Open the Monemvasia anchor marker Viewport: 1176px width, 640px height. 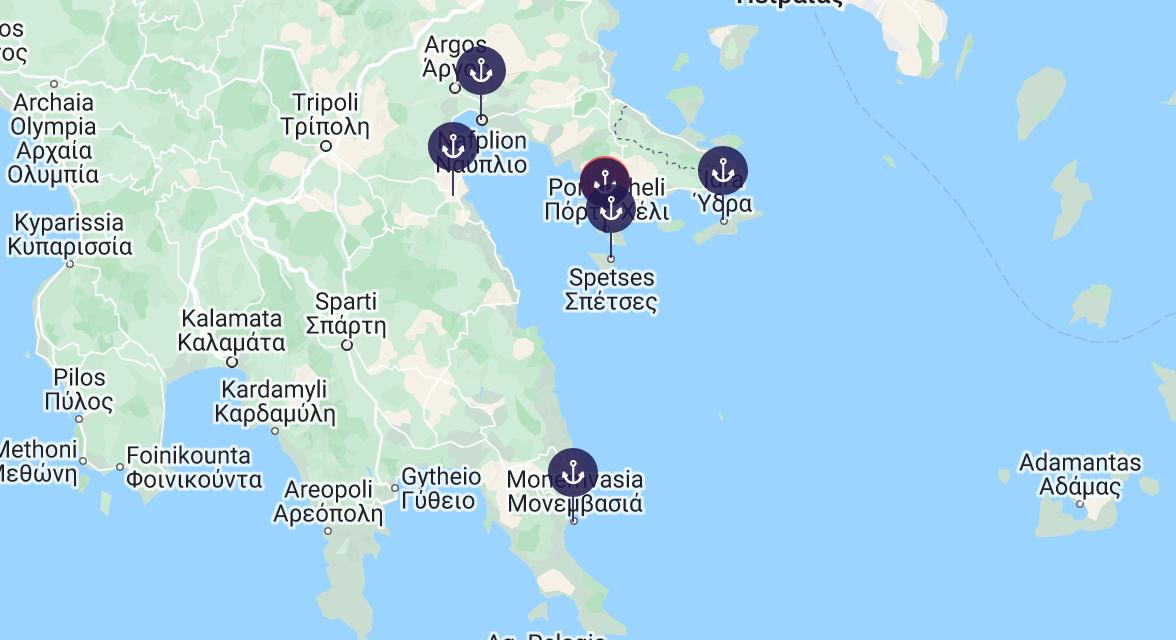coord(573,473)
